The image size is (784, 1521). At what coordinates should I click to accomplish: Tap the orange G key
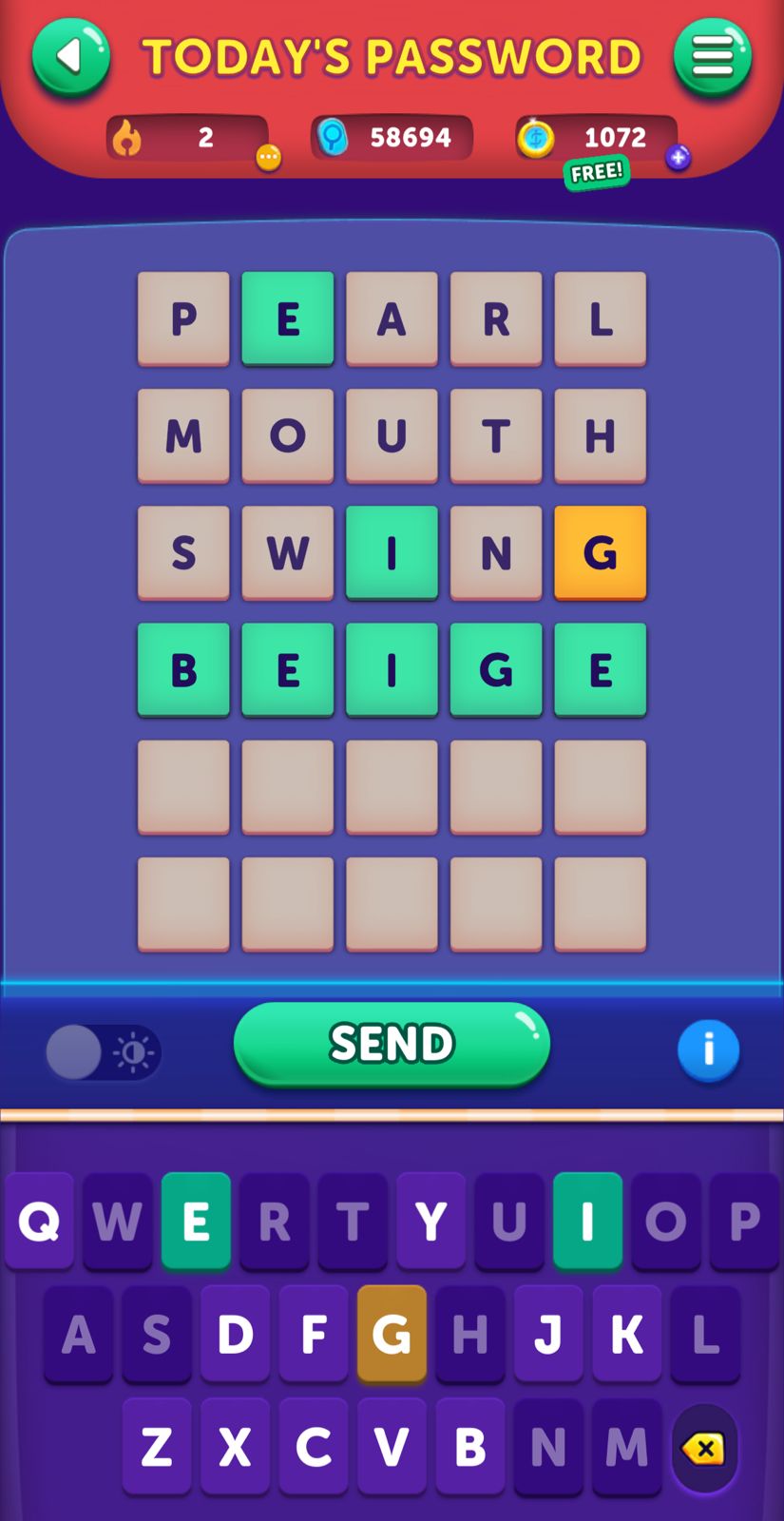(x=392, y=1334)
